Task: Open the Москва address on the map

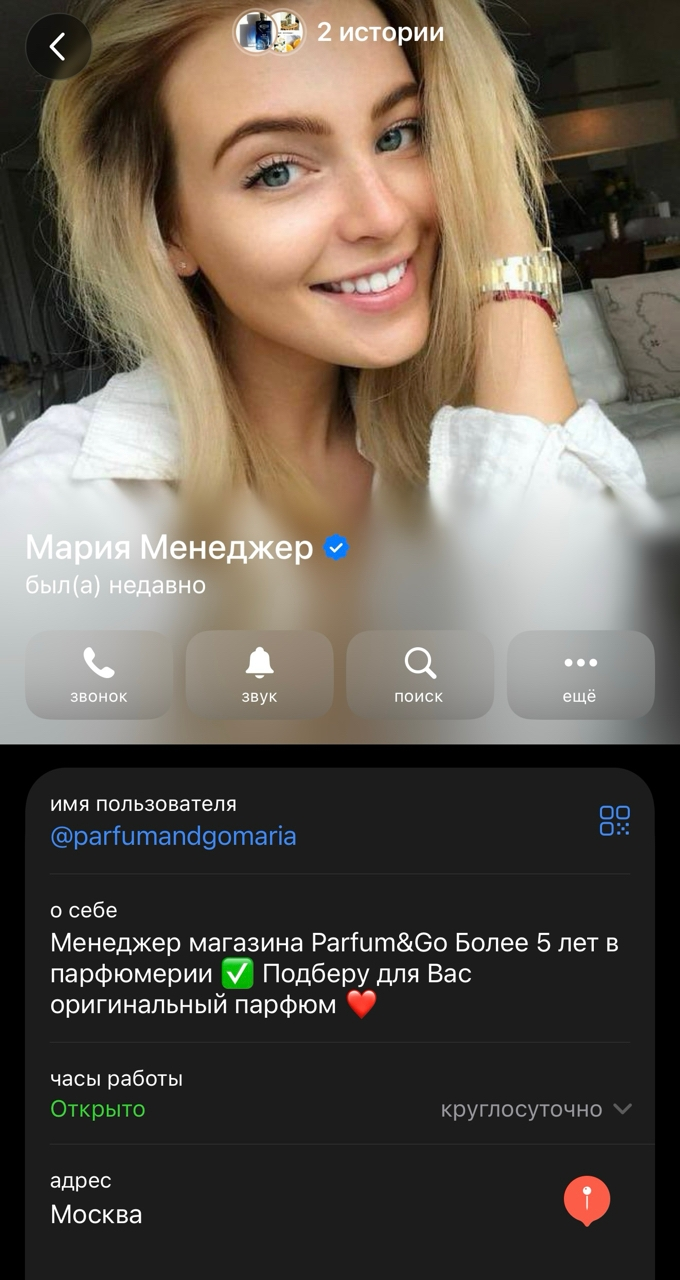Action: point(587,1199)
